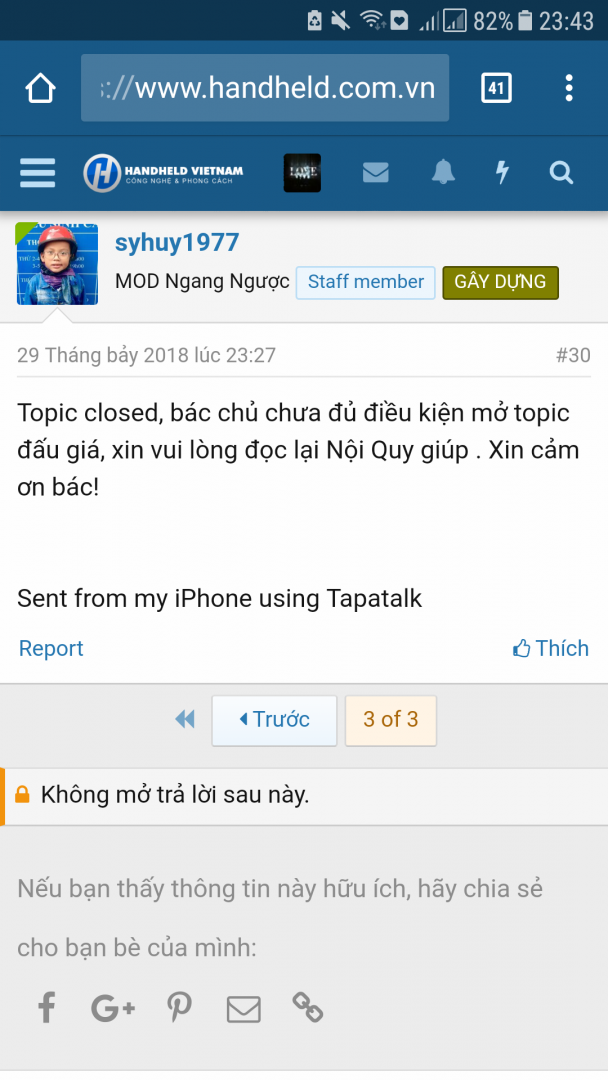
Task: Tap the handheld.com.vn address bar
Action: (x=265, y=89)
